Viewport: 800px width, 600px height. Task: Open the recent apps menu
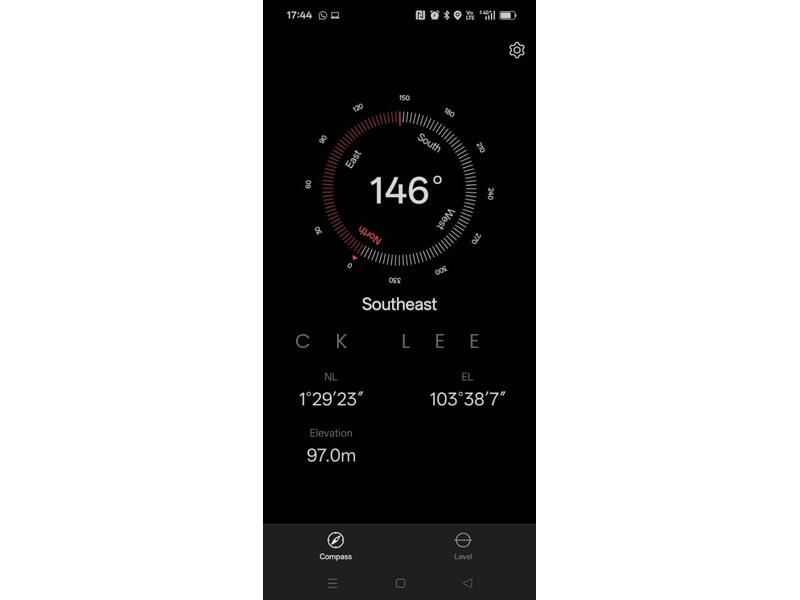333,583
